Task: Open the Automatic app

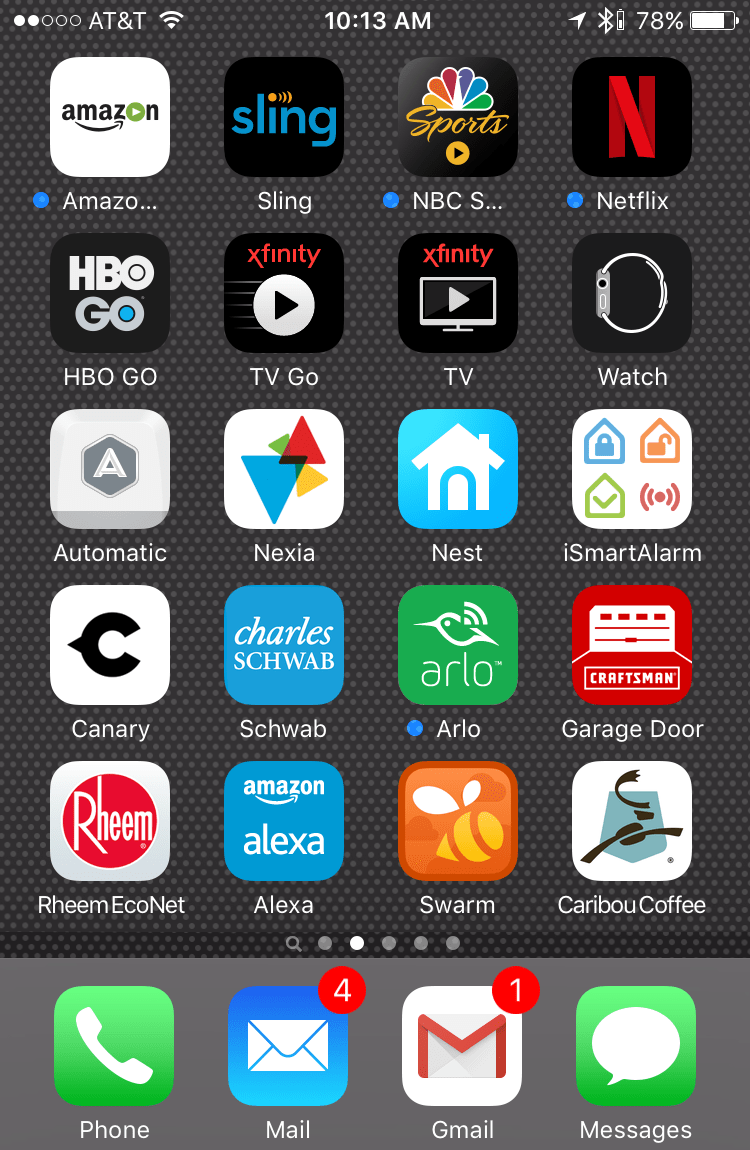Action: [110, 469]
